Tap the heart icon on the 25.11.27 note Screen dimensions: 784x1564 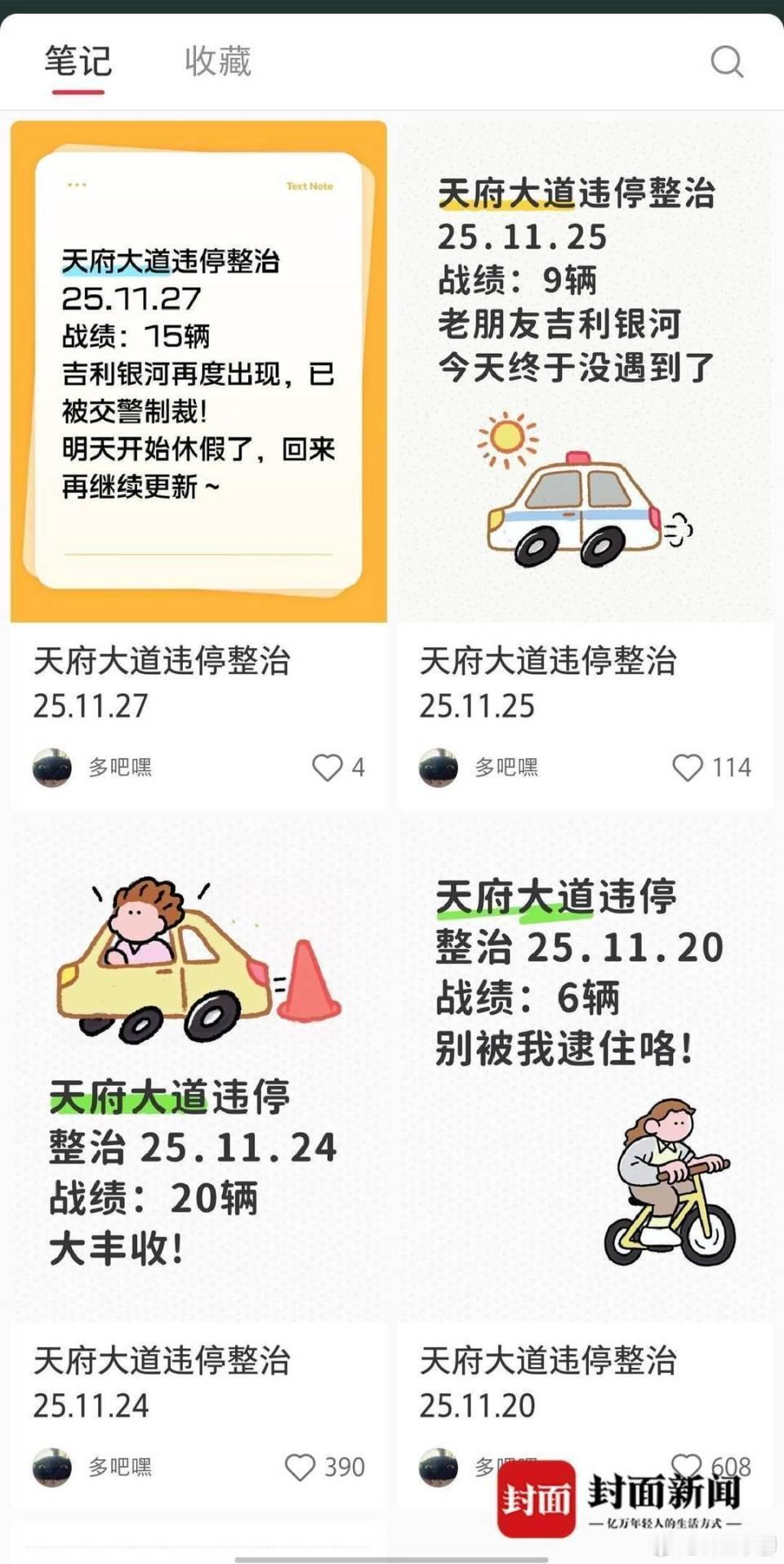coord(329,767)
